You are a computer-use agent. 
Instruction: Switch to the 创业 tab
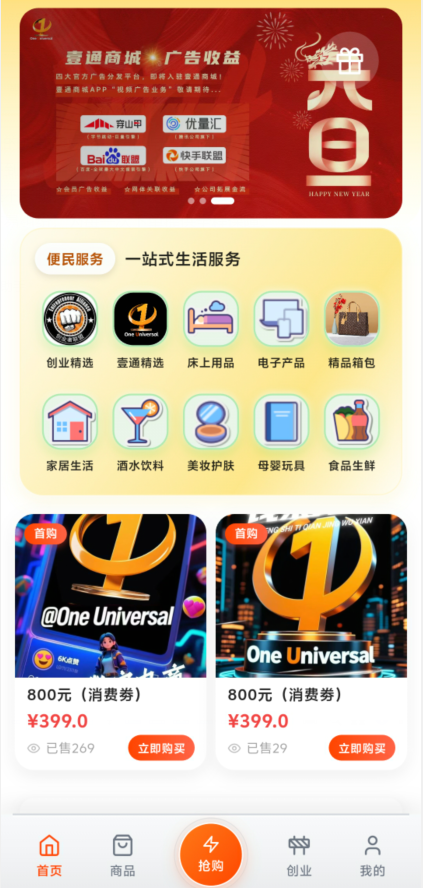[x=299, y=855]
